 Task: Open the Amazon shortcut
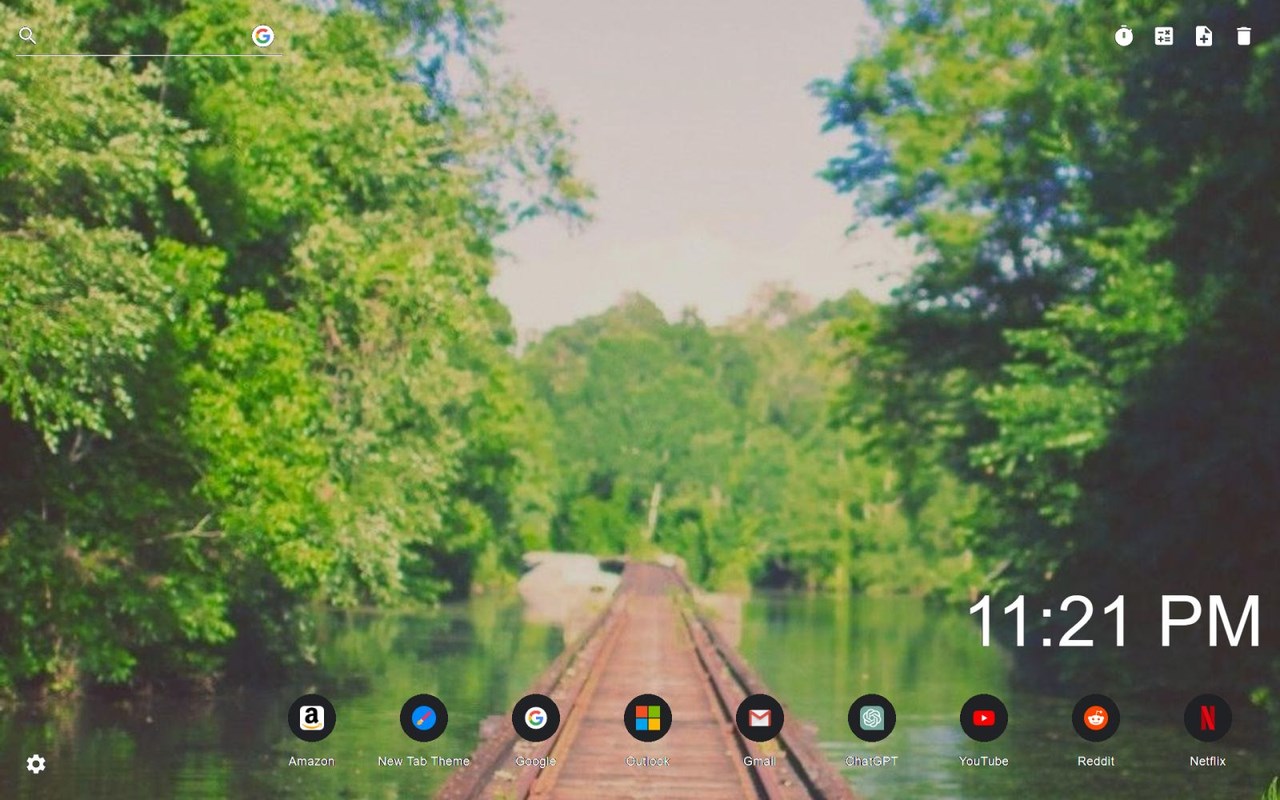pyautogui.click(x=312, y=719)
